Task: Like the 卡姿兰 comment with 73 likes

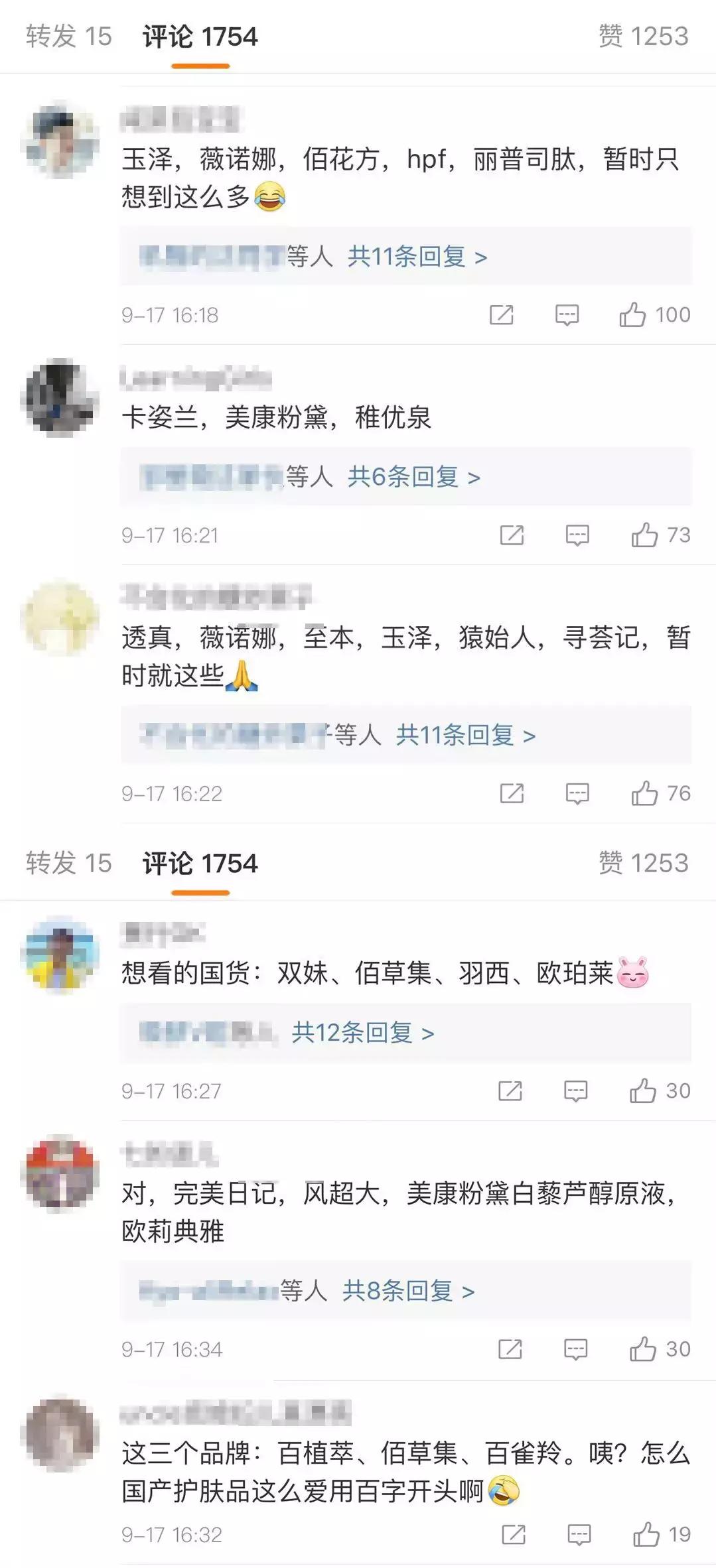Action: 644,535
